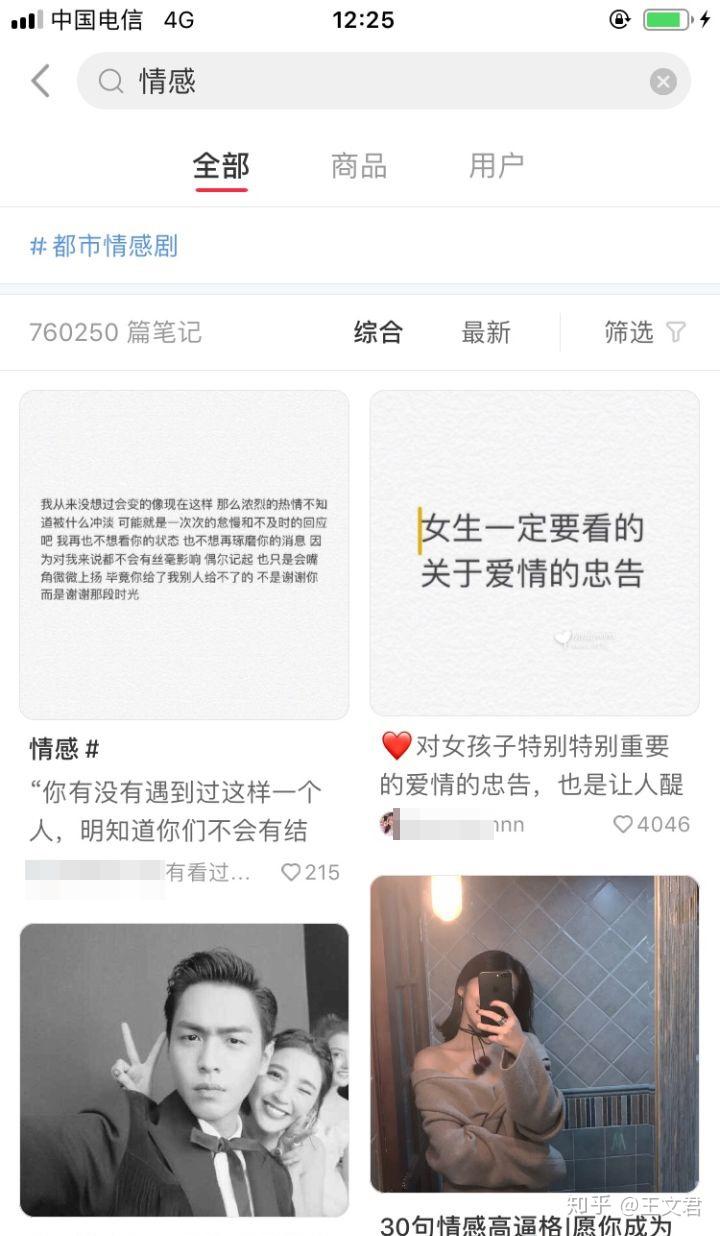The height and width of the screenshot is (1236, 720).
Task: Sort results by 综合
Action: [378, 332]
